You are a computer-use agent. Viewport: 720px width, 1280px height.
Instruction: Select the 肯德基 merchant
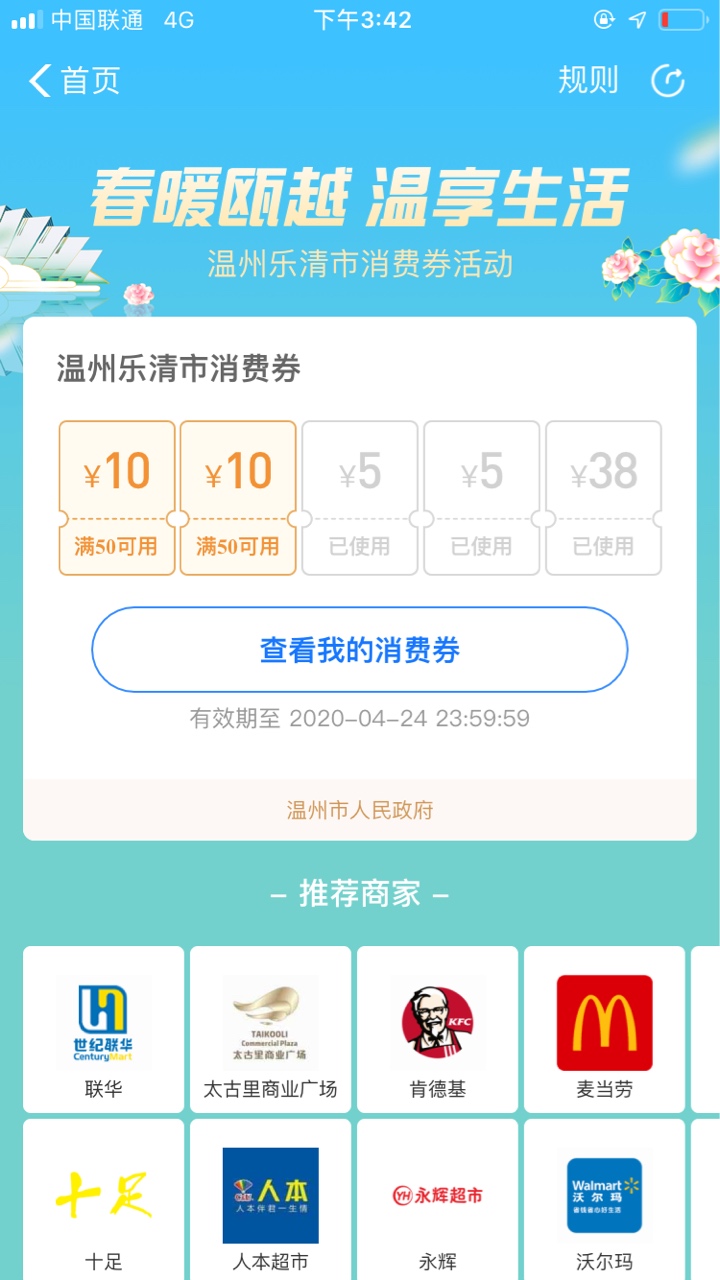[438, 1030]
